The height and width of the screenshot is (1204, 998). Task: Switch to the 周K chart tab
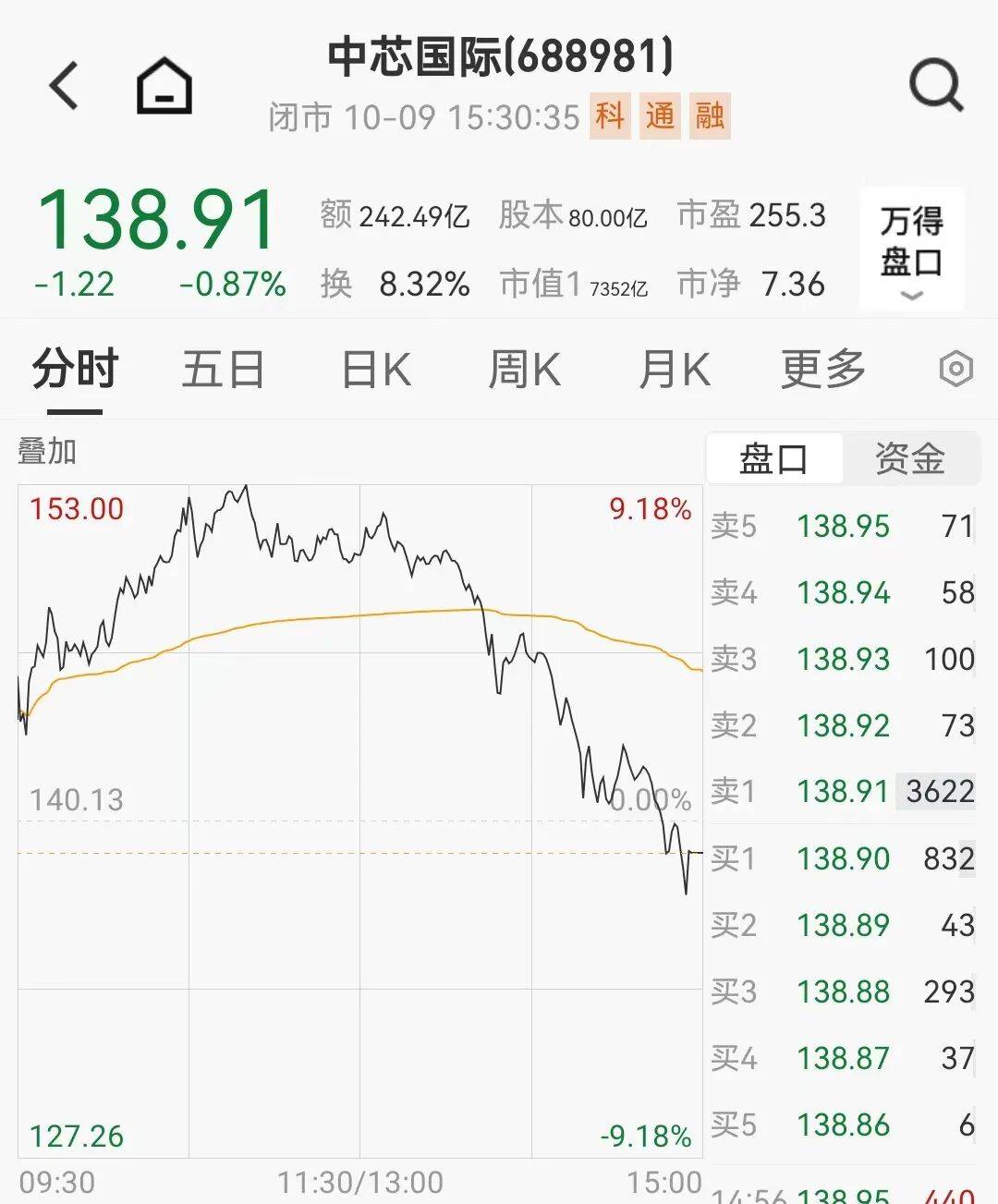(x=524, y=370)
